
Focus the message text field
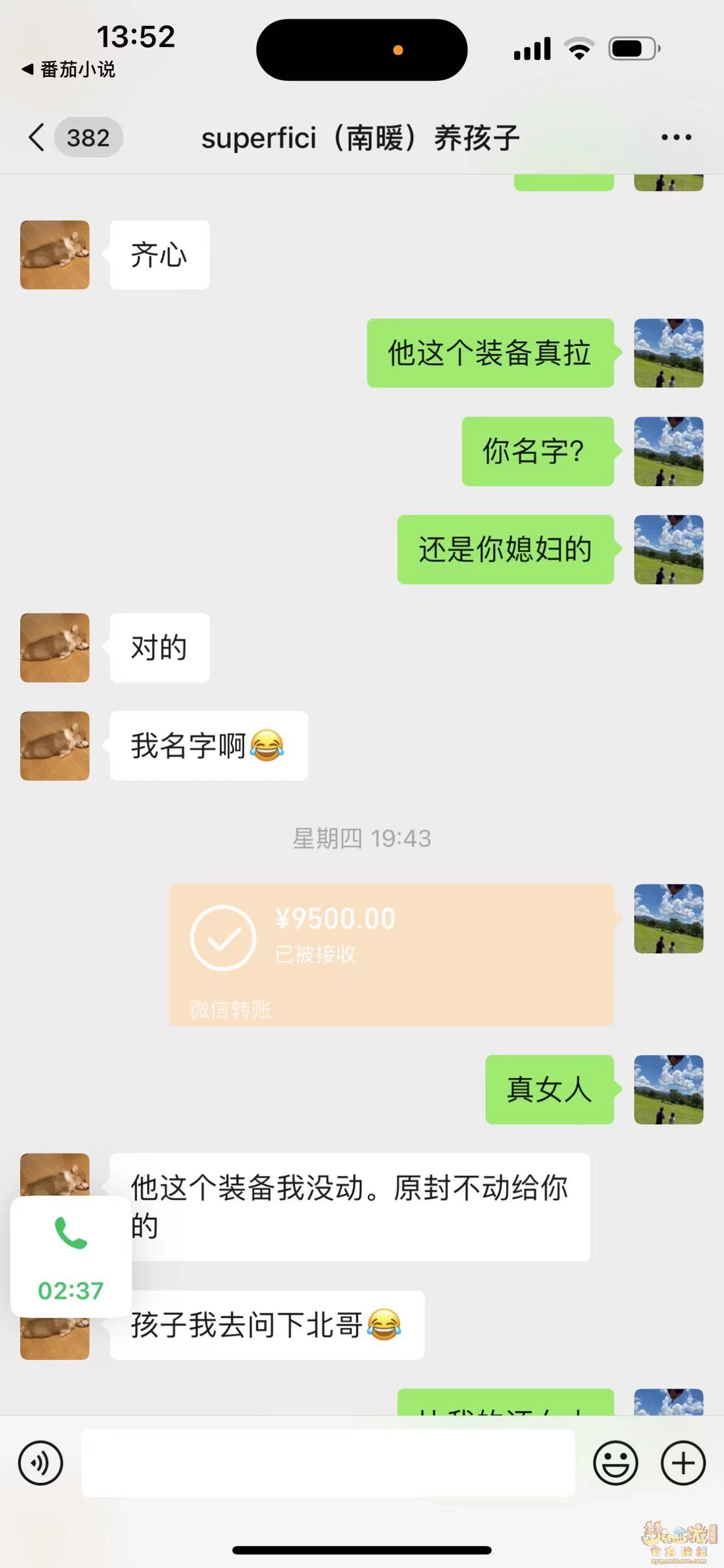(x=327, y=1463)
